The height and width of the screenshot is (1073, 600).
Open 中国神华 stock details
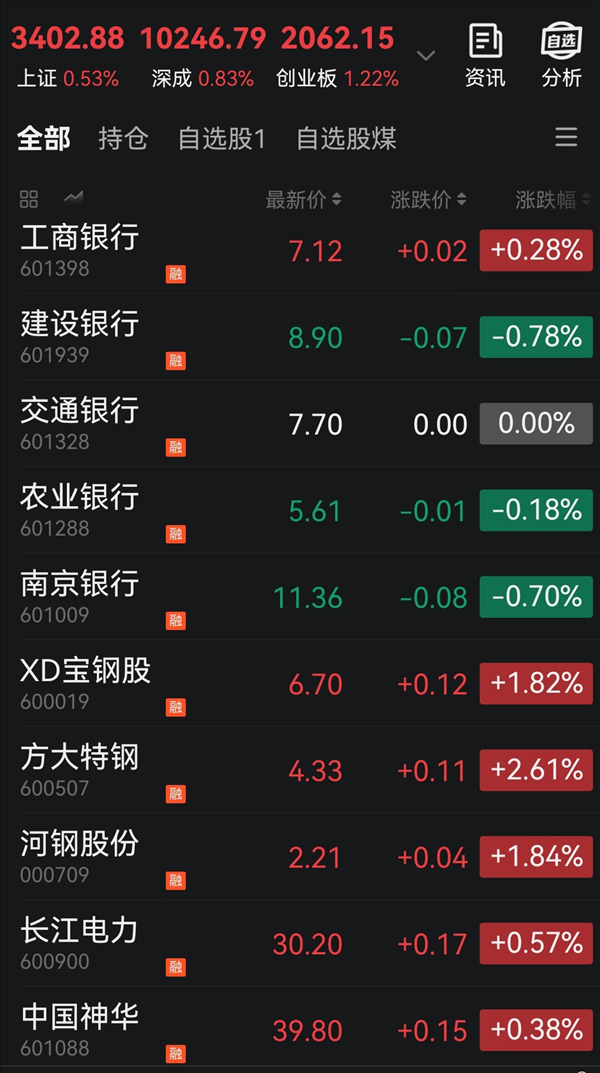point(300,1030)
